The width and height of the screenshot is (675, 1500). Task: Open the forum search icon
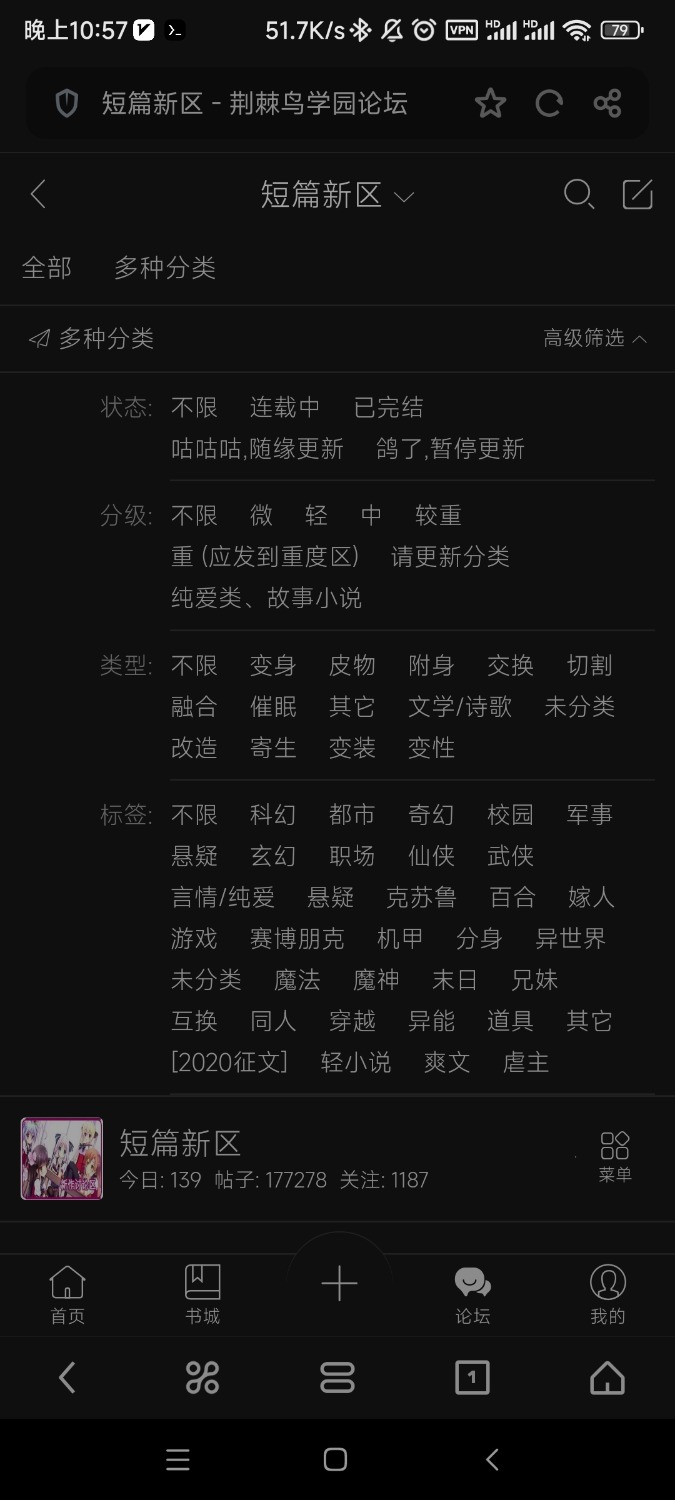579,194
